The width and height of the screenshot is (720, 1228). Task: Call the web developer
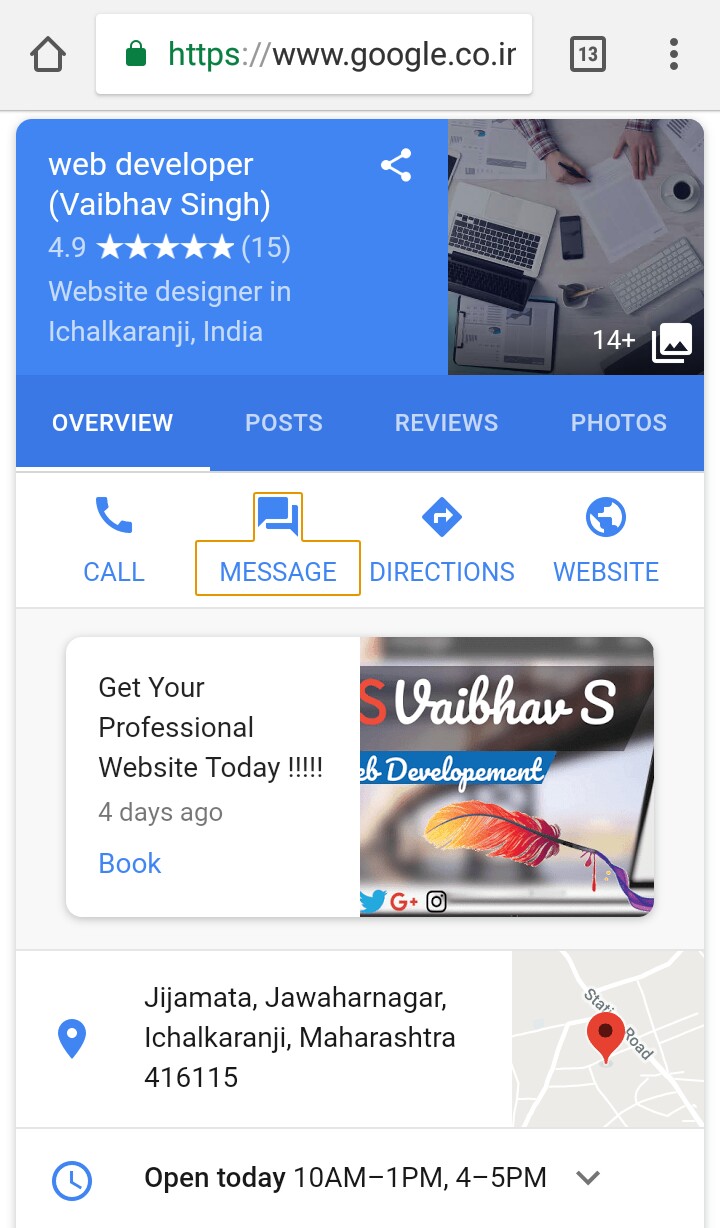(114, 541)
